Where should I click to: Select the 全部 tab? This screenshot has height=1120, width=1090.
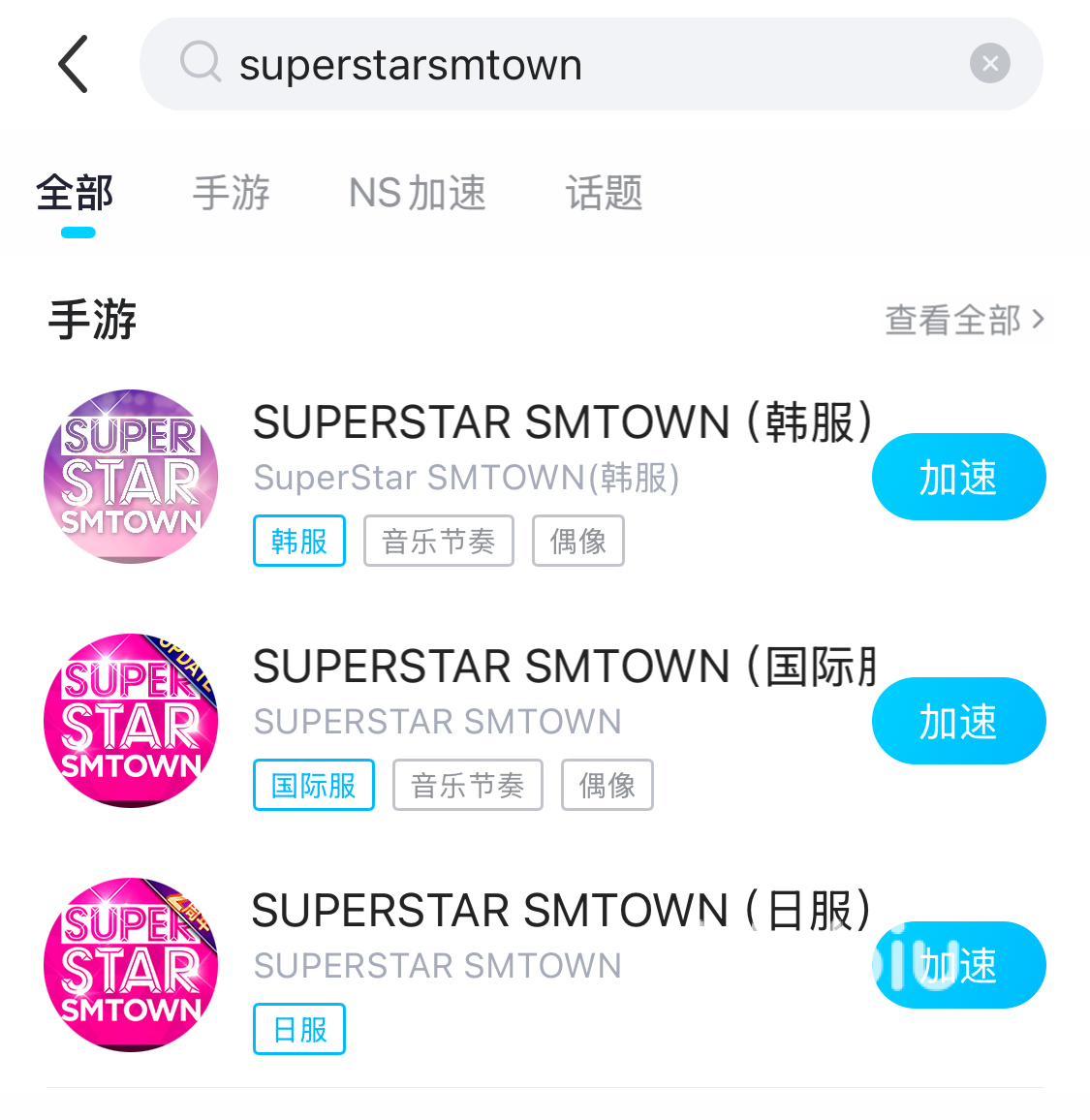76,193
